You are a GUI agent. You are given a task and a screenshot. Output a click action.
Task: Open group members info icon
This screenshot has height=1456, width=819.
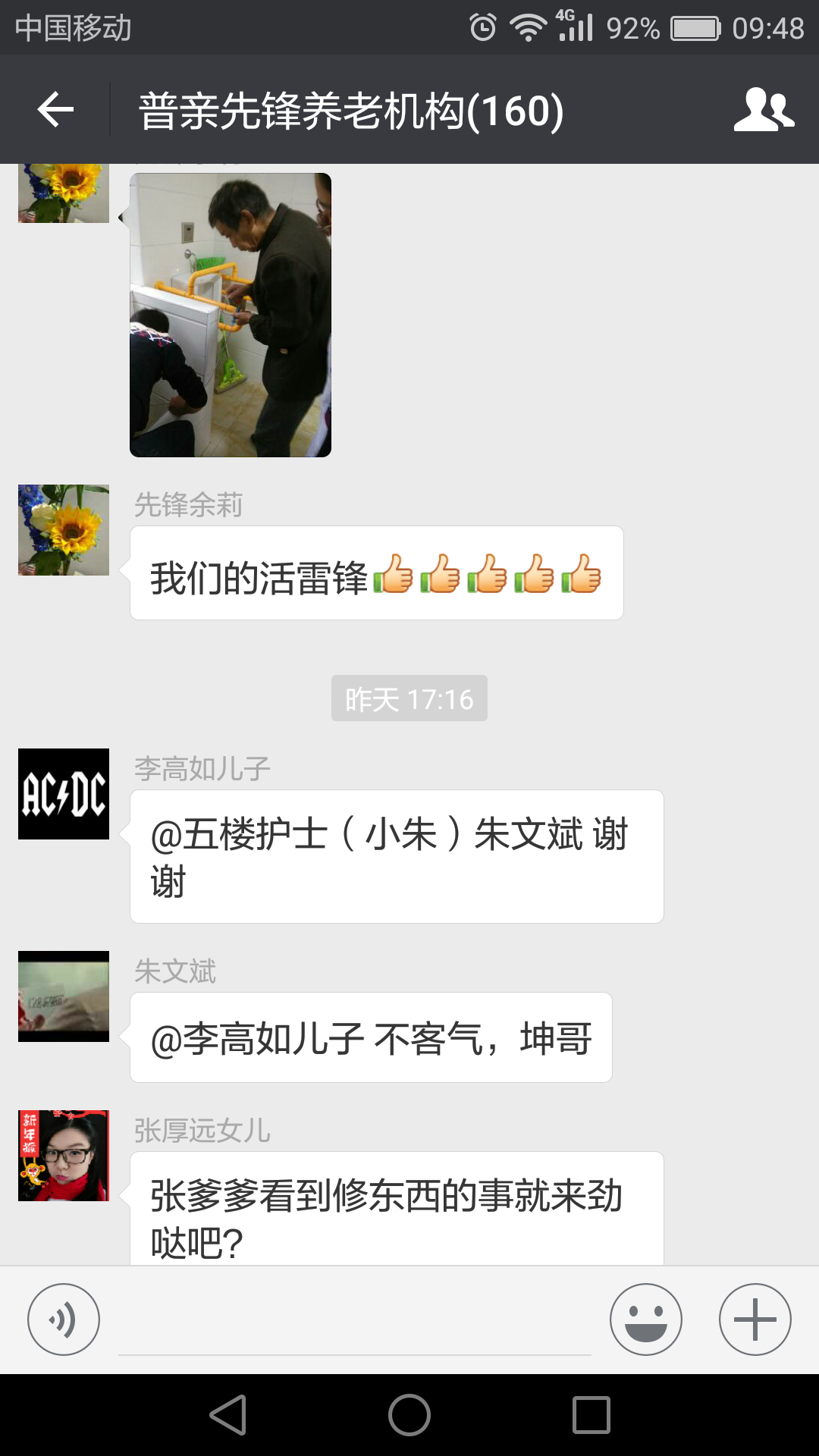pyautogui.click(x=763, y=110)
